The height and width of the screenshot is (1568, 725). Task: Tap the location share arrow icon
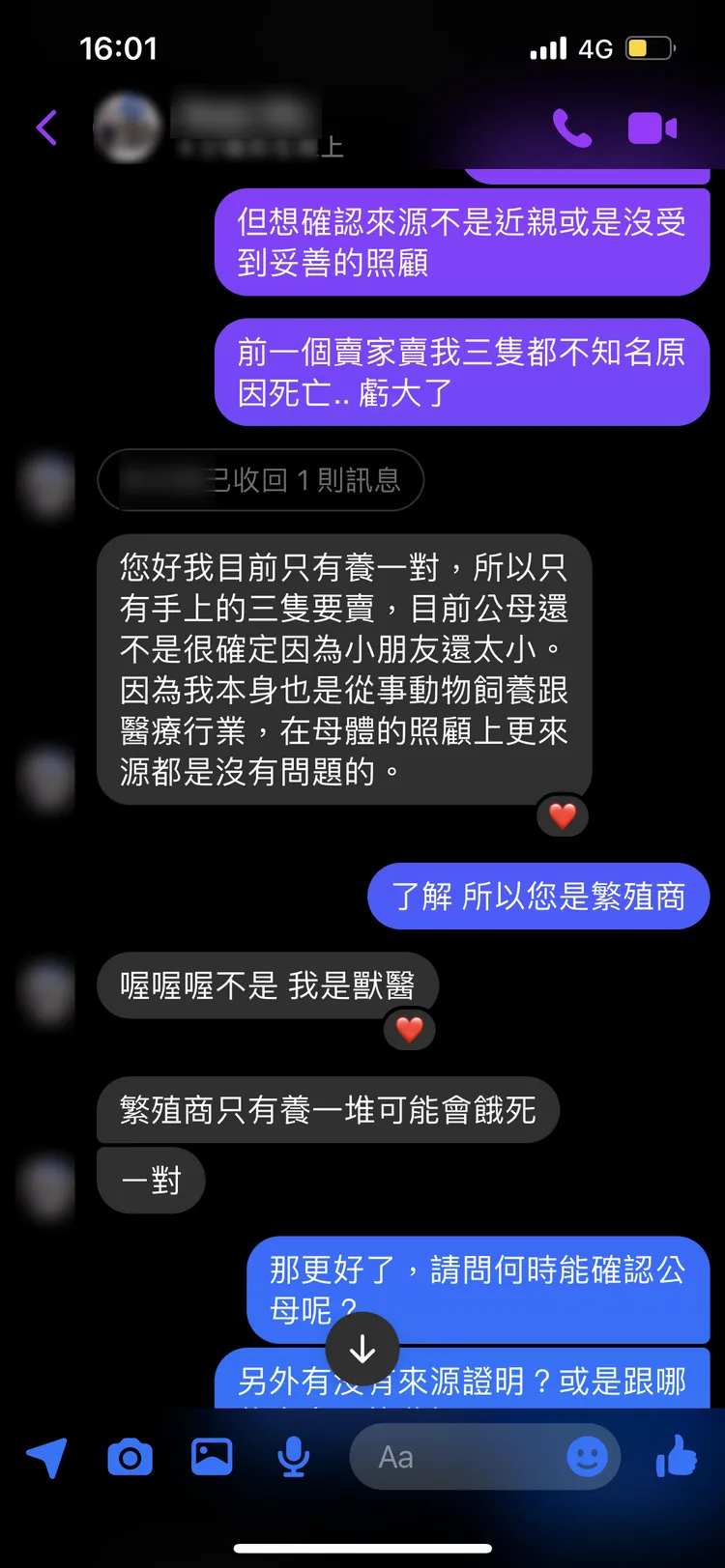coord(46,1457)
